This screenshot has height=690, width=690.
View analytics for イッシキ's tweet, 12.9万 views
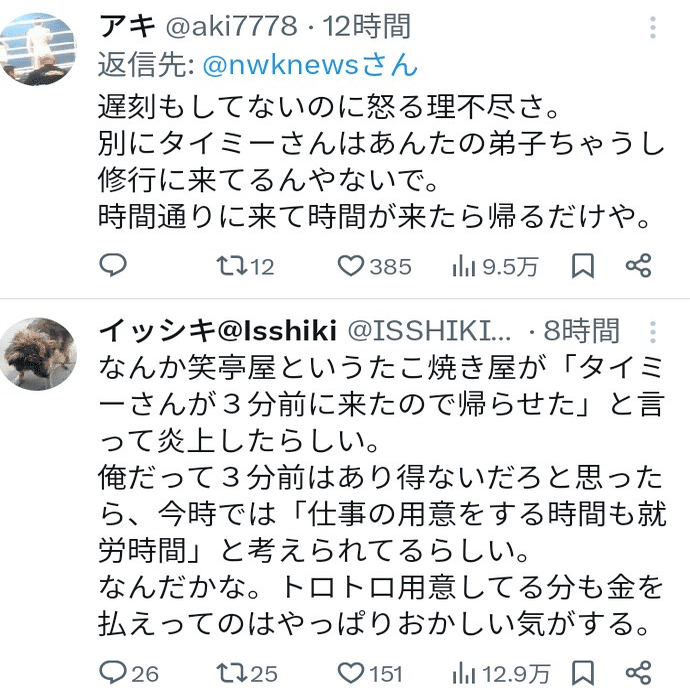click(x=464, y=673)
